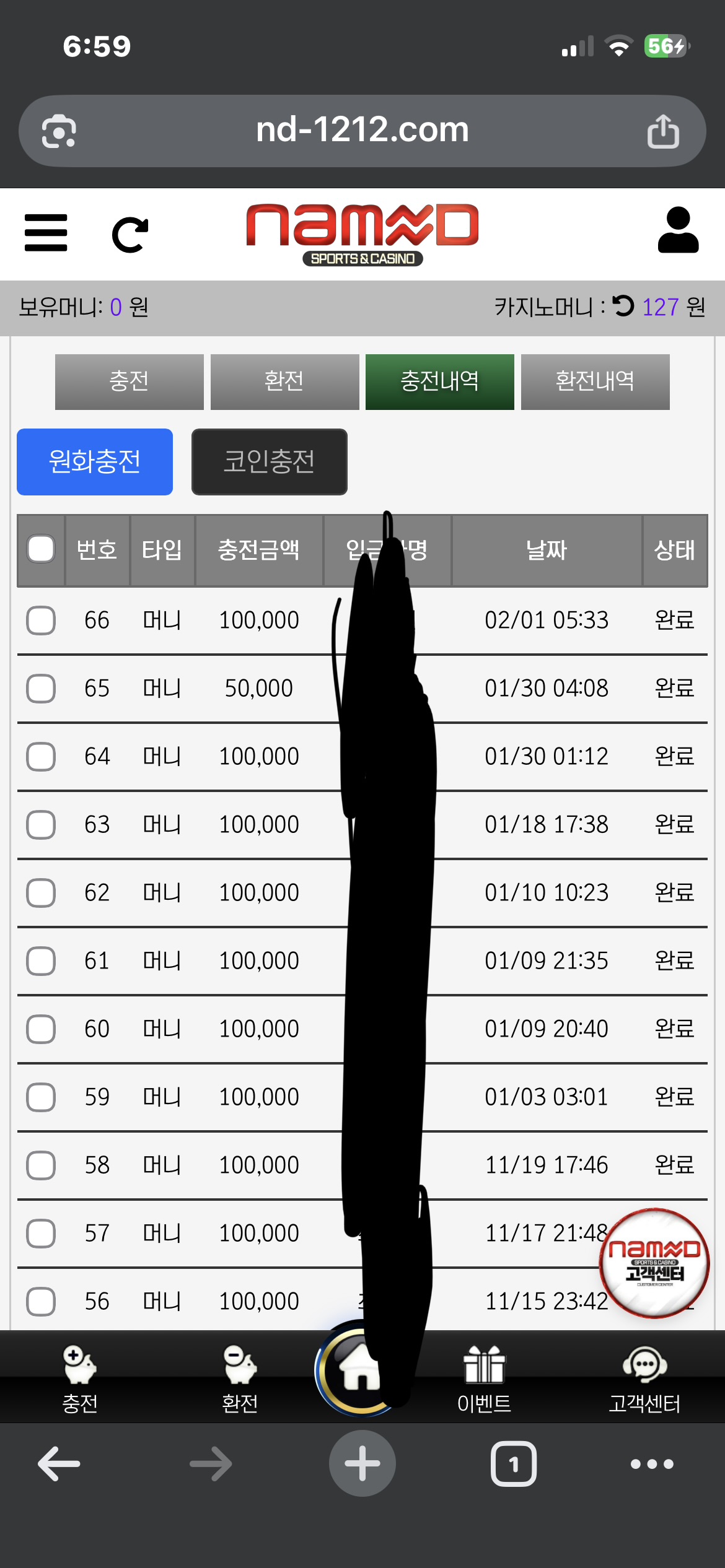Open 이벤트 in the bottom bar
This screenshot has height=1568, width=725.
coord(484,1379)
